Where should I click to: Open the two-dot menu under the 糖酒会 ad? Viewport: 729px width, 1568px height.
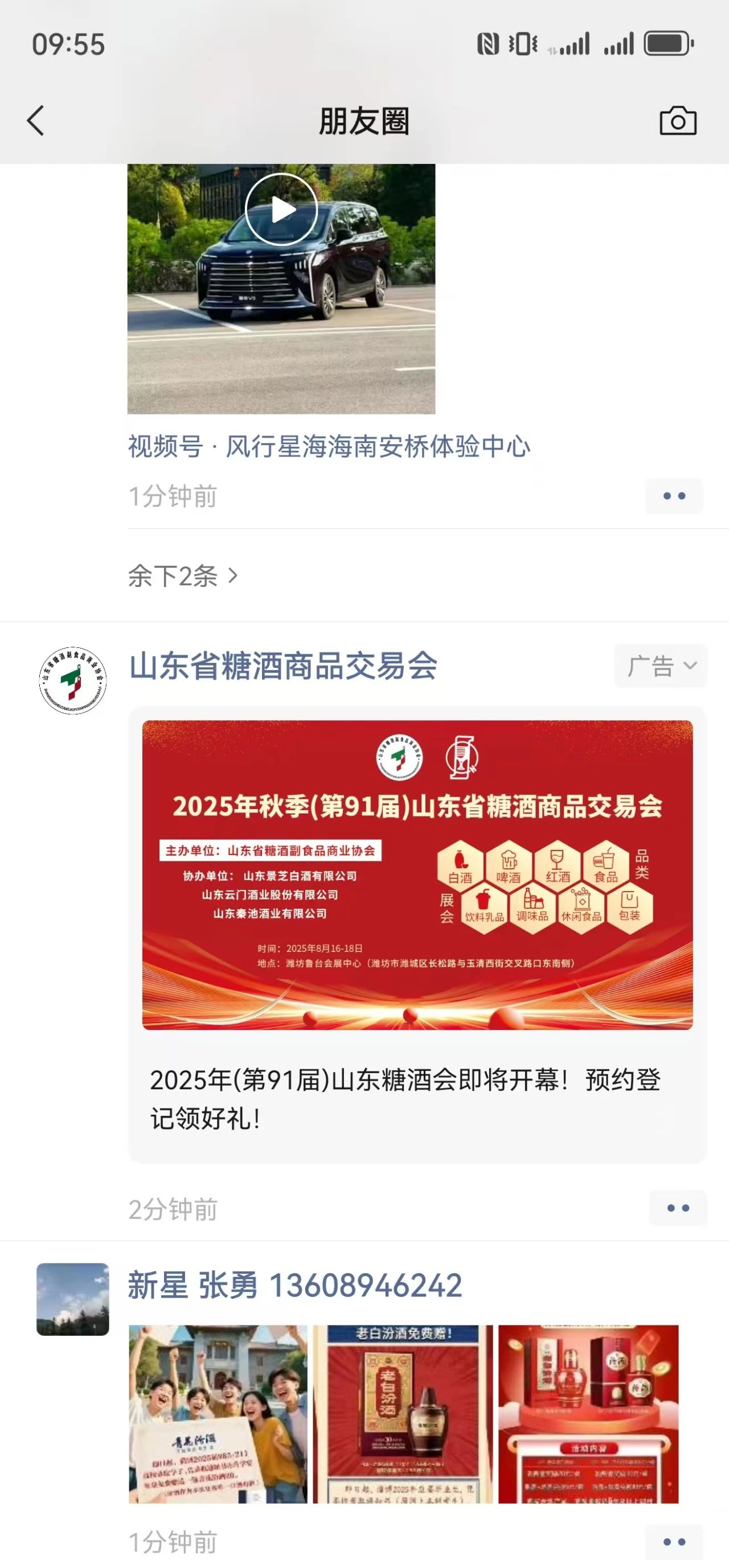coord(677,1208)
